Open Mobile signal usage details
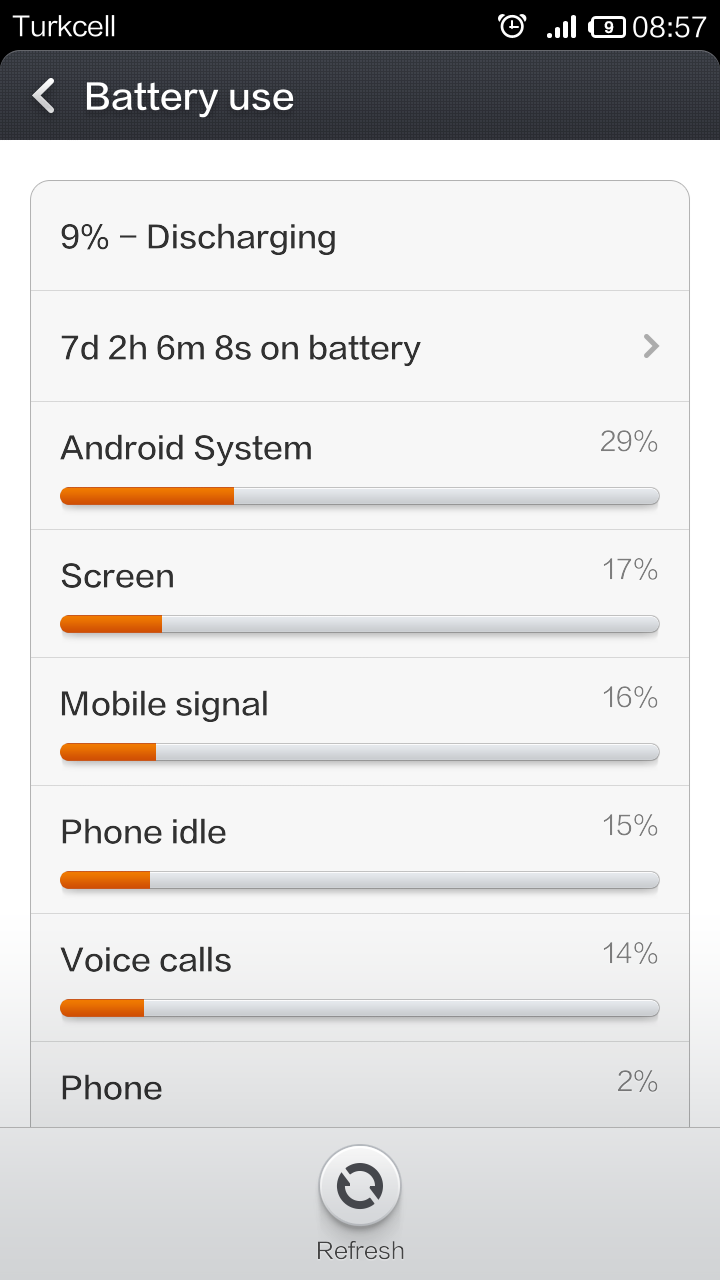The image size is (720, 1280). click(360, 722)
